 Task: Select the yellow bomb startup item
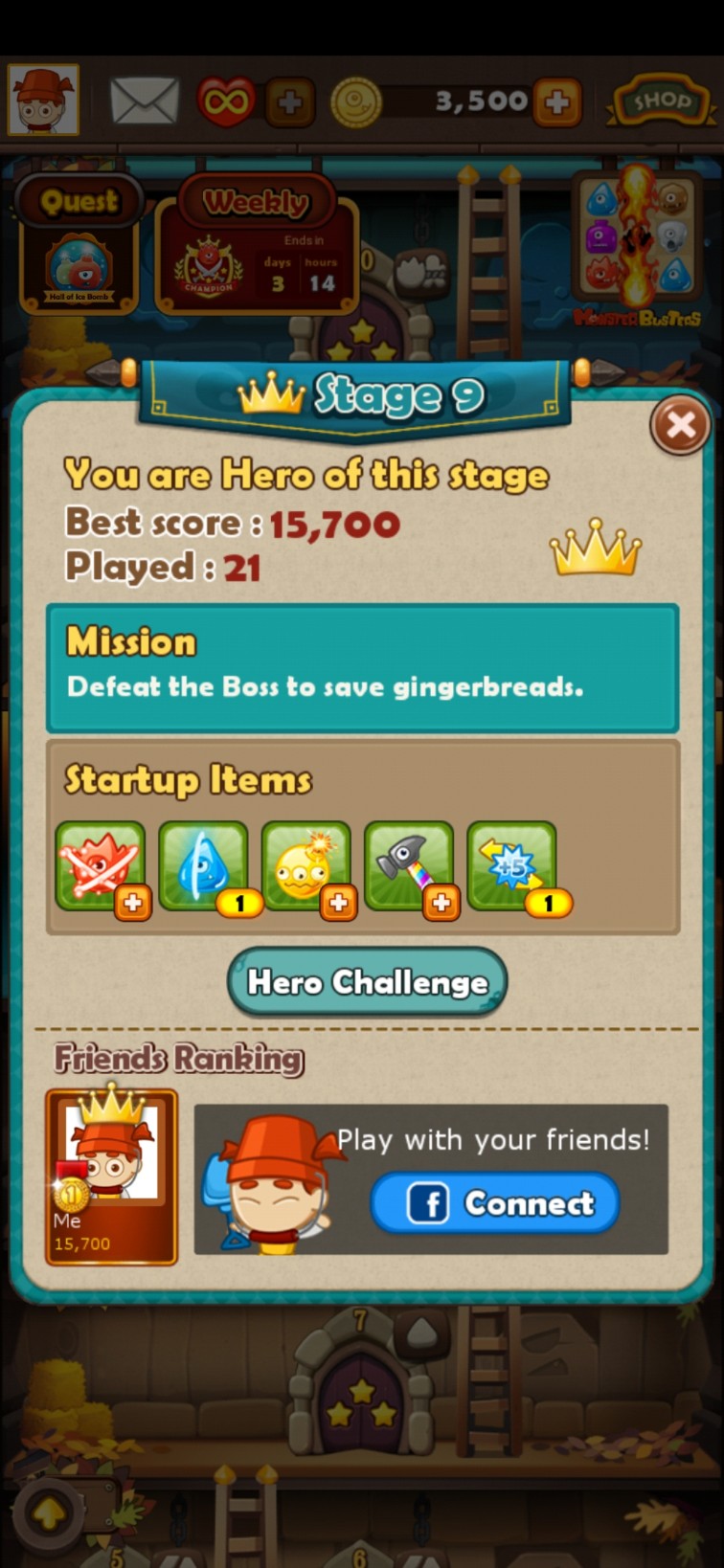click(x=306, y=866)
